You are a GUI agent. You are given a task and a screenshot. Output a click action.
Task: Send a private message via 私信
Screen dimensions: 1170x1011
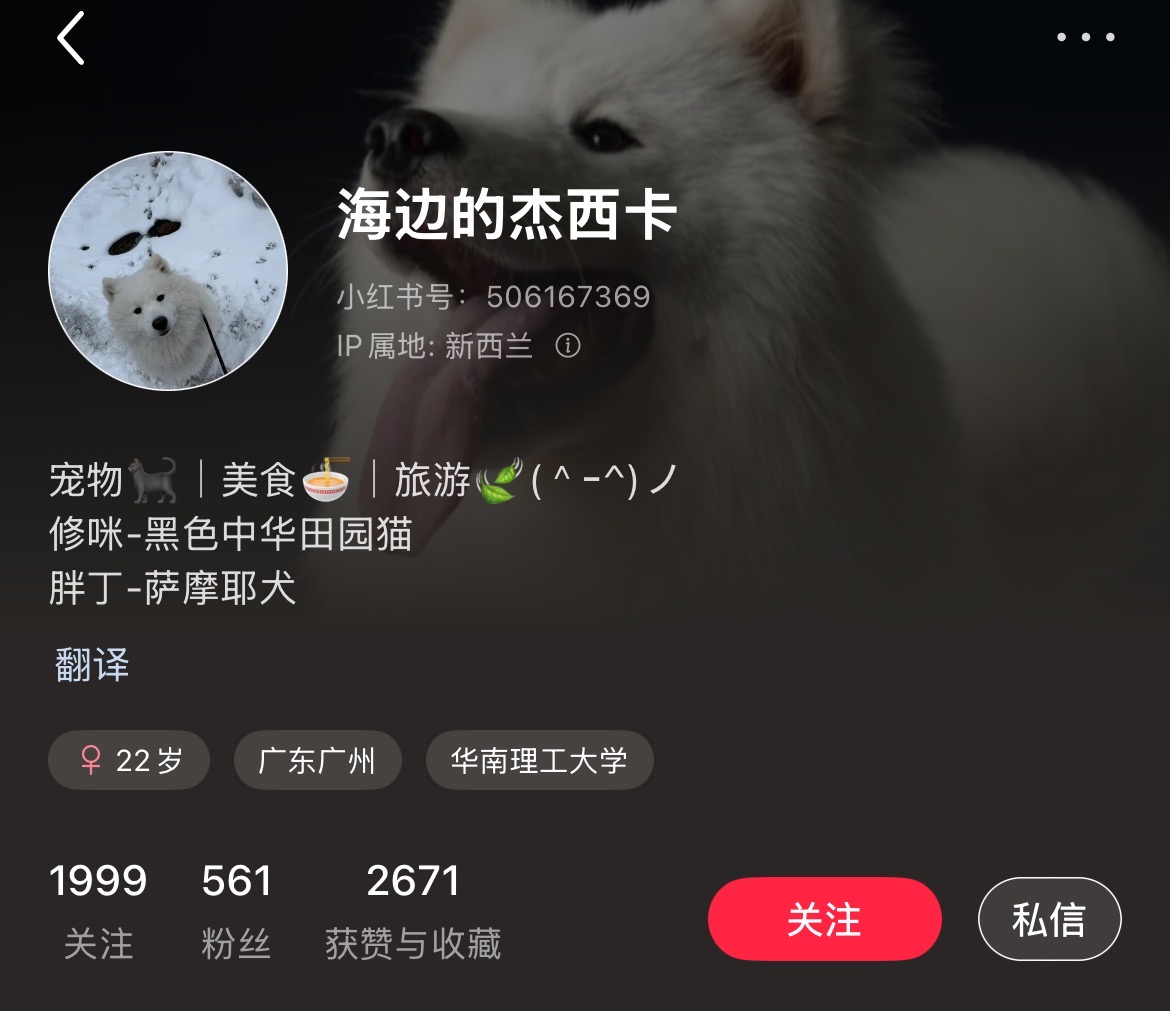[1049, 919]
